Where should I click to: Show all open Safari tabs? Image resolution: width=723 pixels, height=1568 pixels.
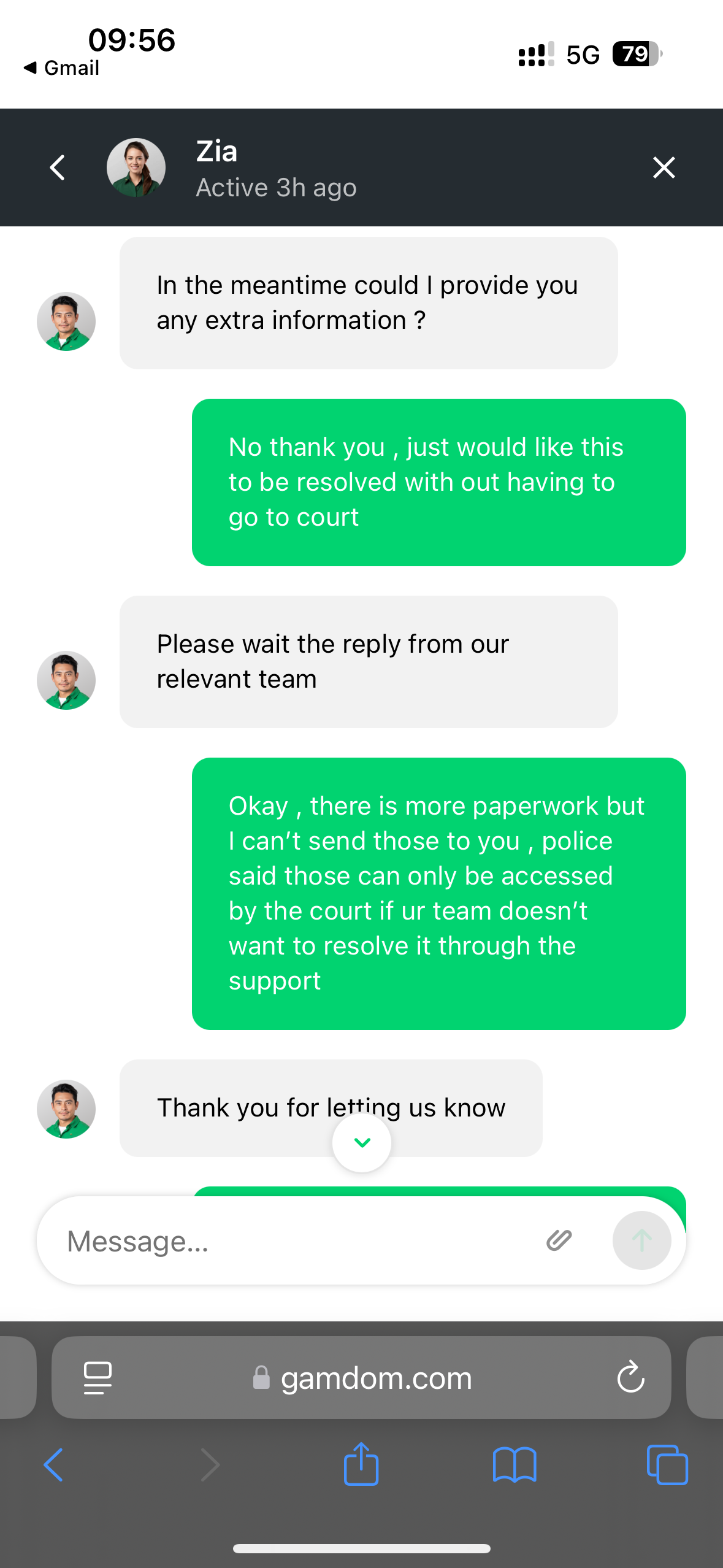coord(667,1465)
